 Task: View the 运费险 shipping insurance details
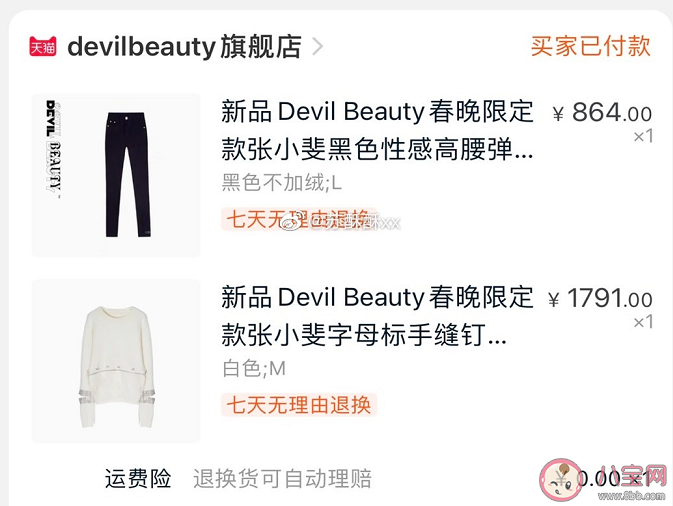(x=139, y=479)
